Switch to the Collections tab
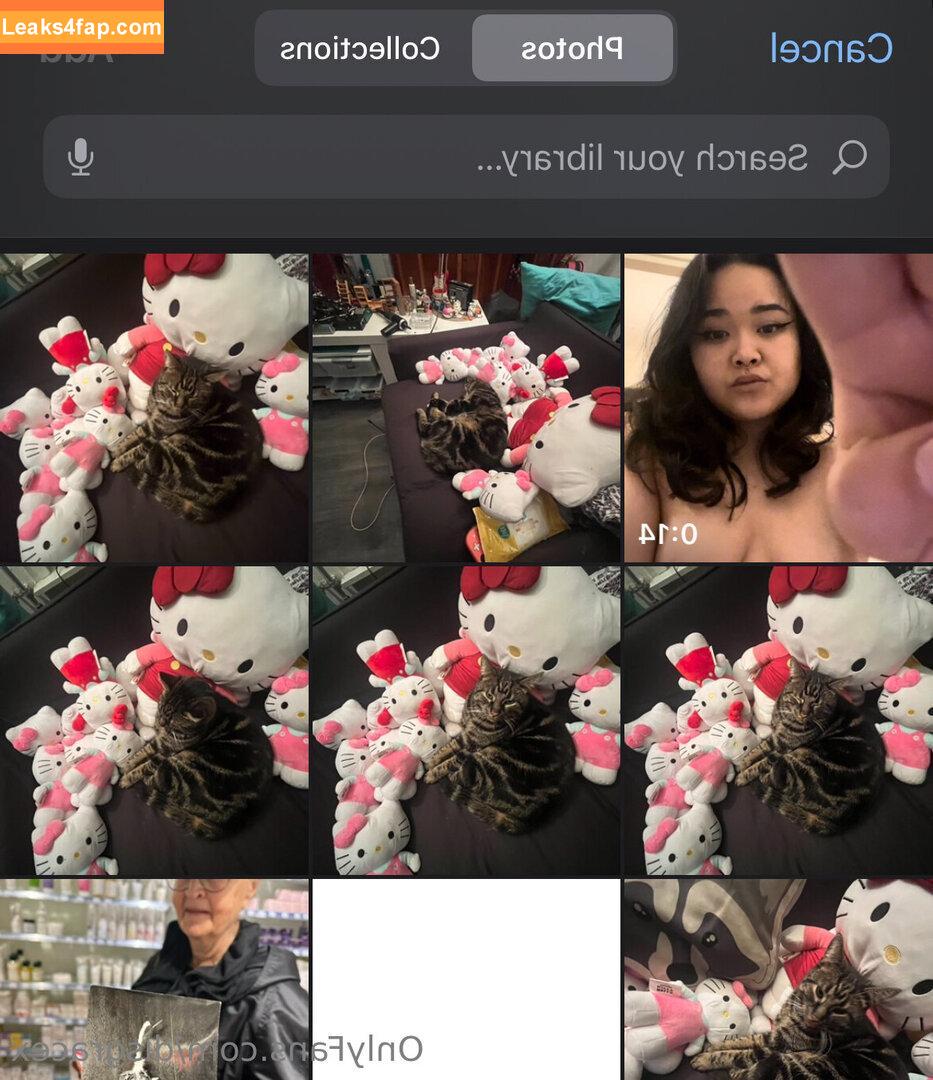The image size is (933, 1080). (x=360, y=48)
